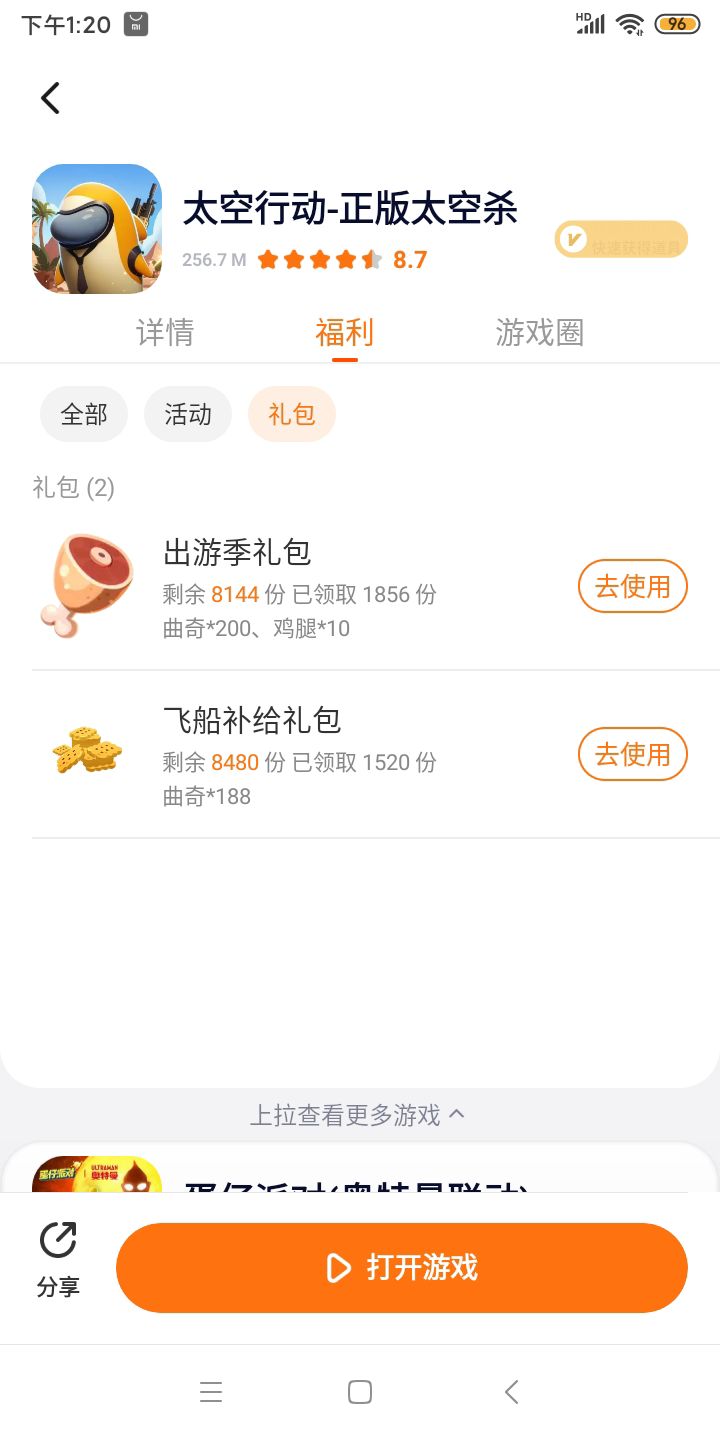720x1440 pixels.
Task: Tap 去使用 for 出游季礼包
Action: point(632,587)
